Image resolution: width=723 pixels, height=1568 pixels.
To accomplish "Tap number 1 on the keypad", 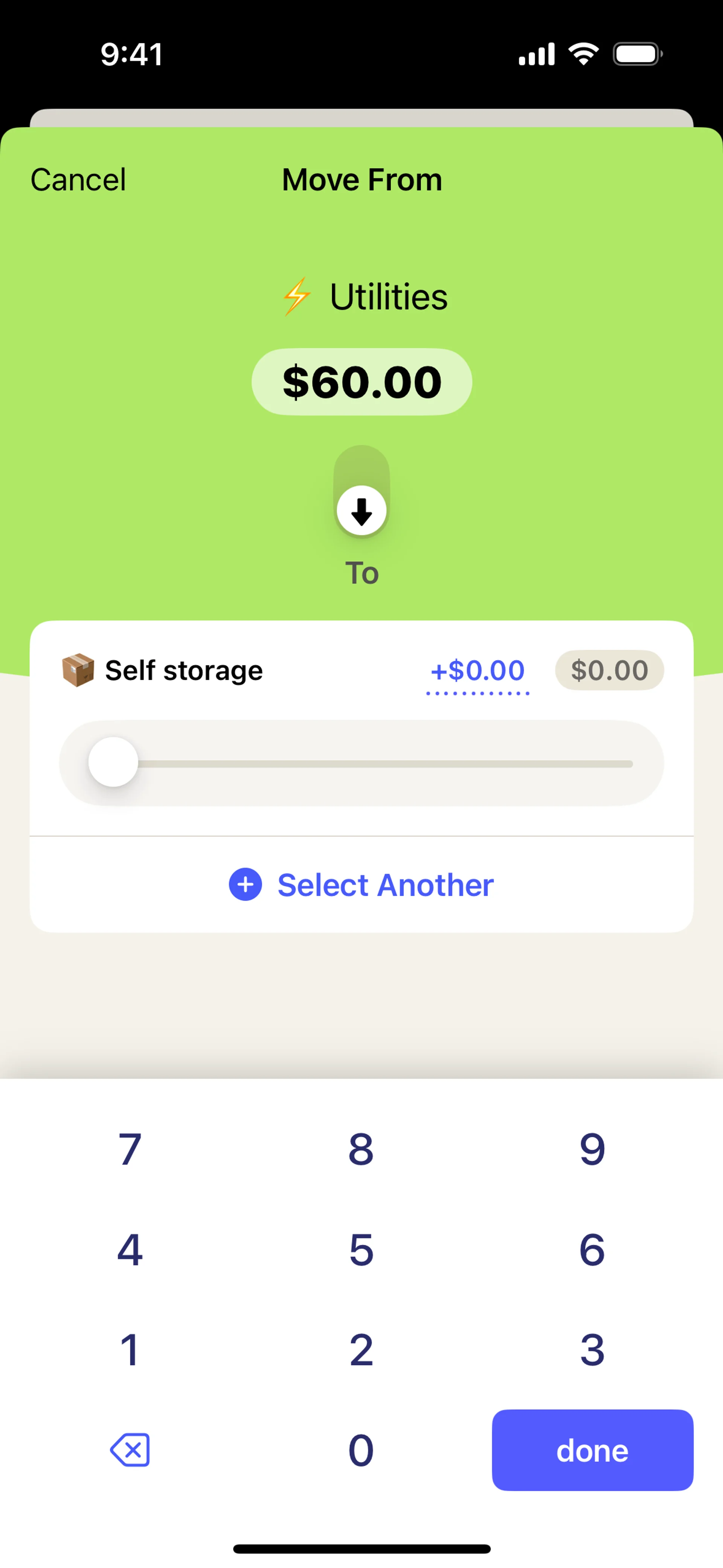I will pyautogui.click(x=130, y=1350).
